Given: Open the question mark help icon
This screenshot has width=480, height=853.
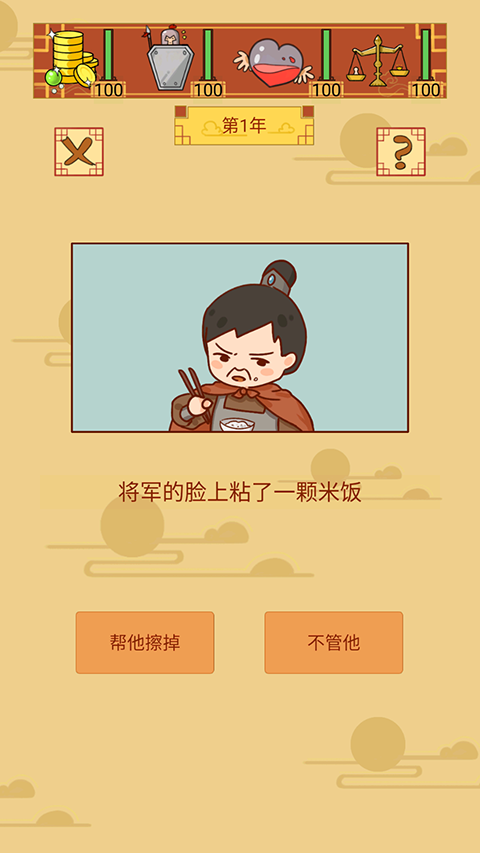Looking at the screenshot, I should 401,152.
